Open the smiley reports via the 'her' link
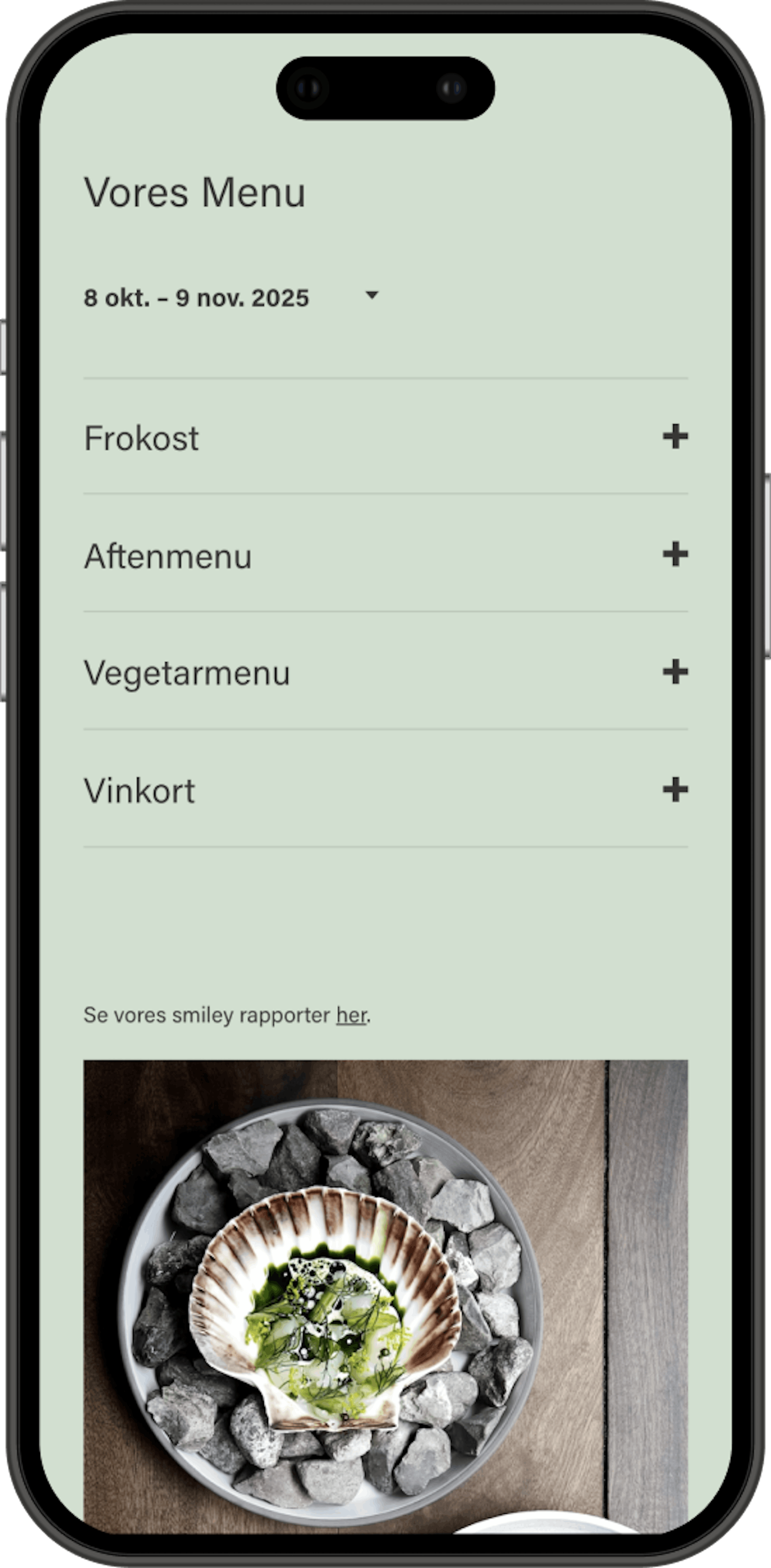 click(351, 1014)
